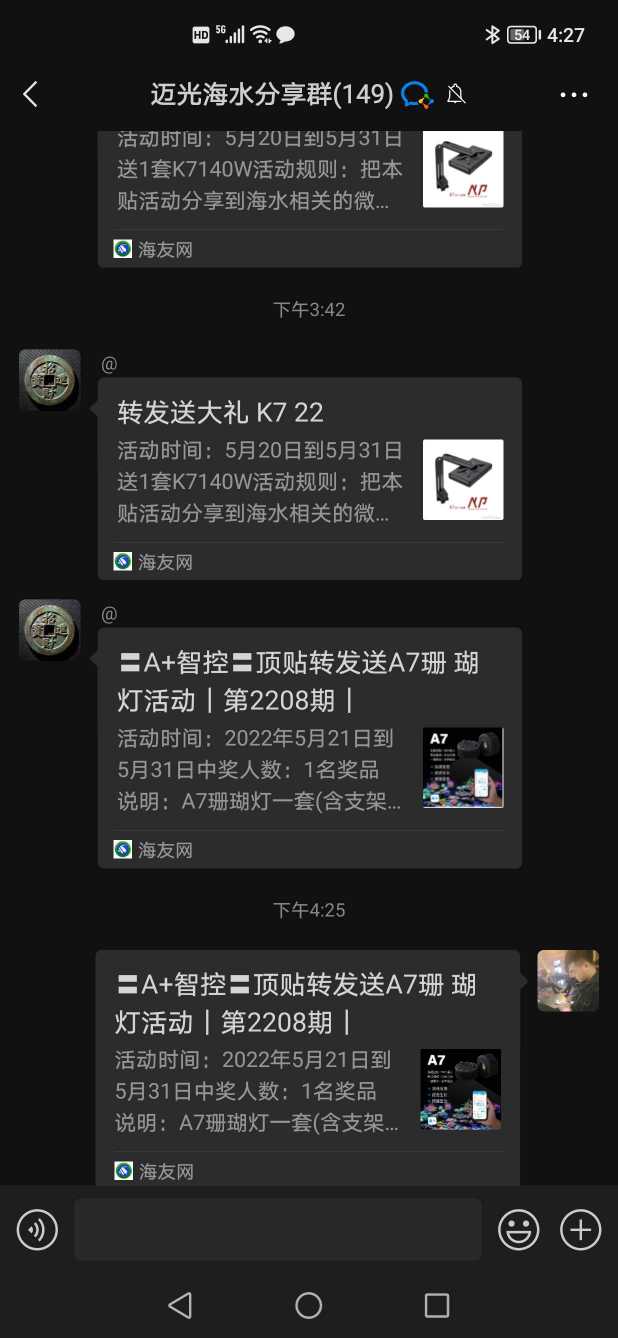Open the 转发送大礼 K7 22 link card

(309, 478)
